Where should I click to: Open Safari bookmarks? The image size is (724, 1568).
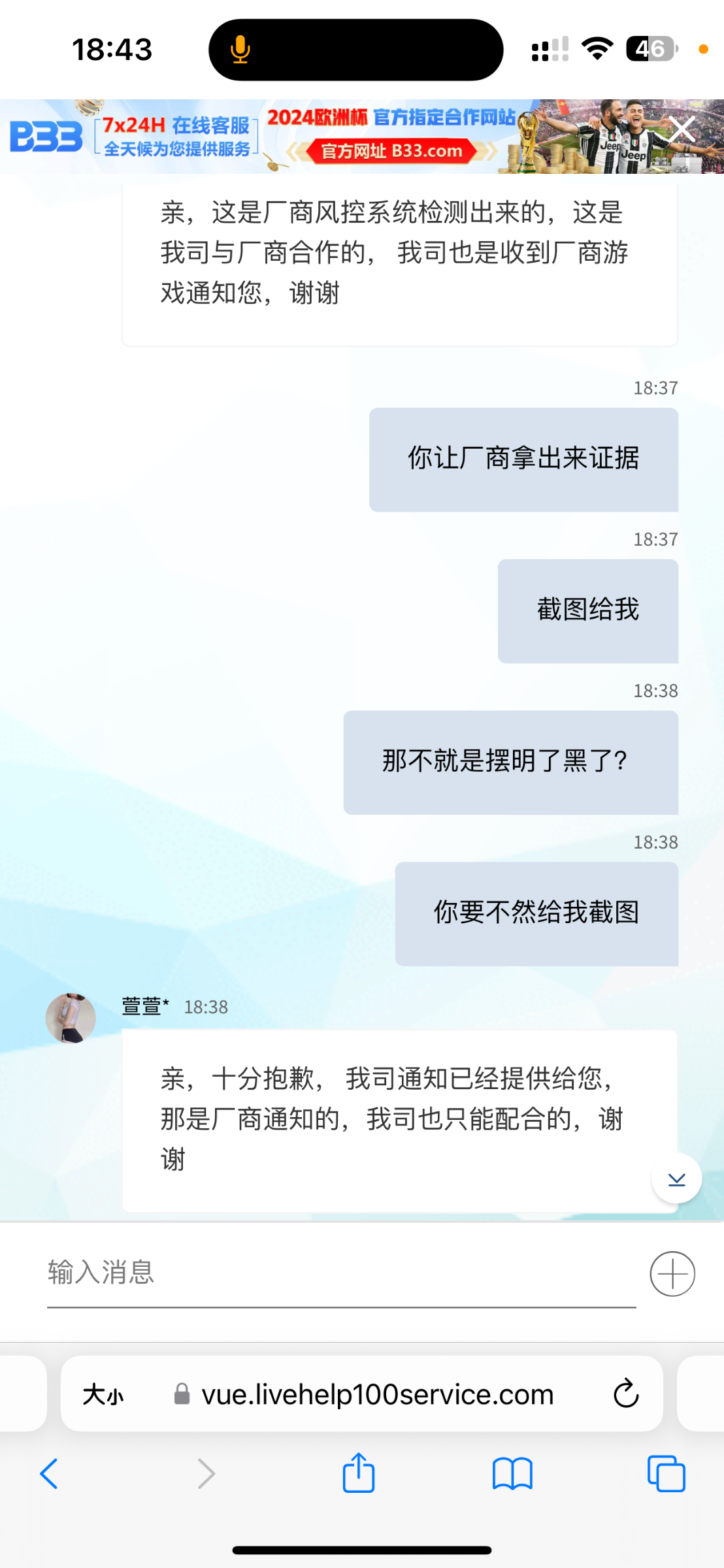pos(512,1474)
